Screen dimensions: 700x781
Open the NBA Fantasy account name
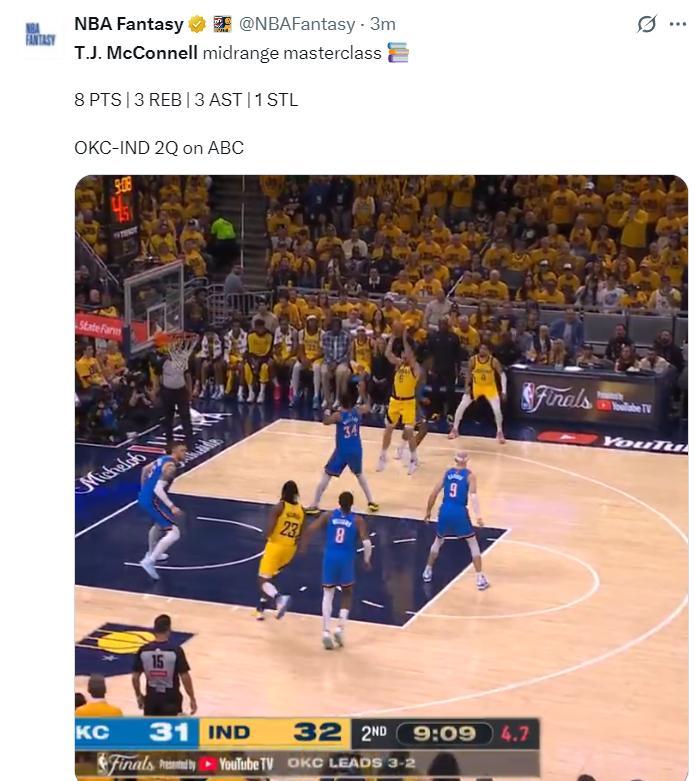[128, 24]
